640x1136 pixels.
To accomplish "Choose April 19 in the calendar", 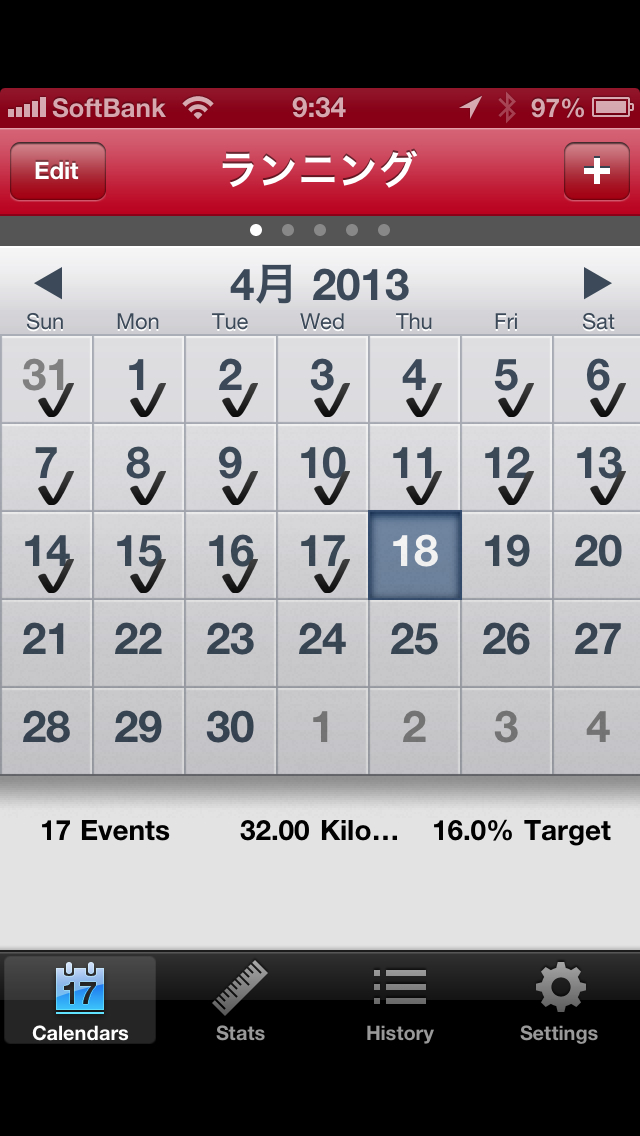I will pyautogui.click(x=506, y=555).
